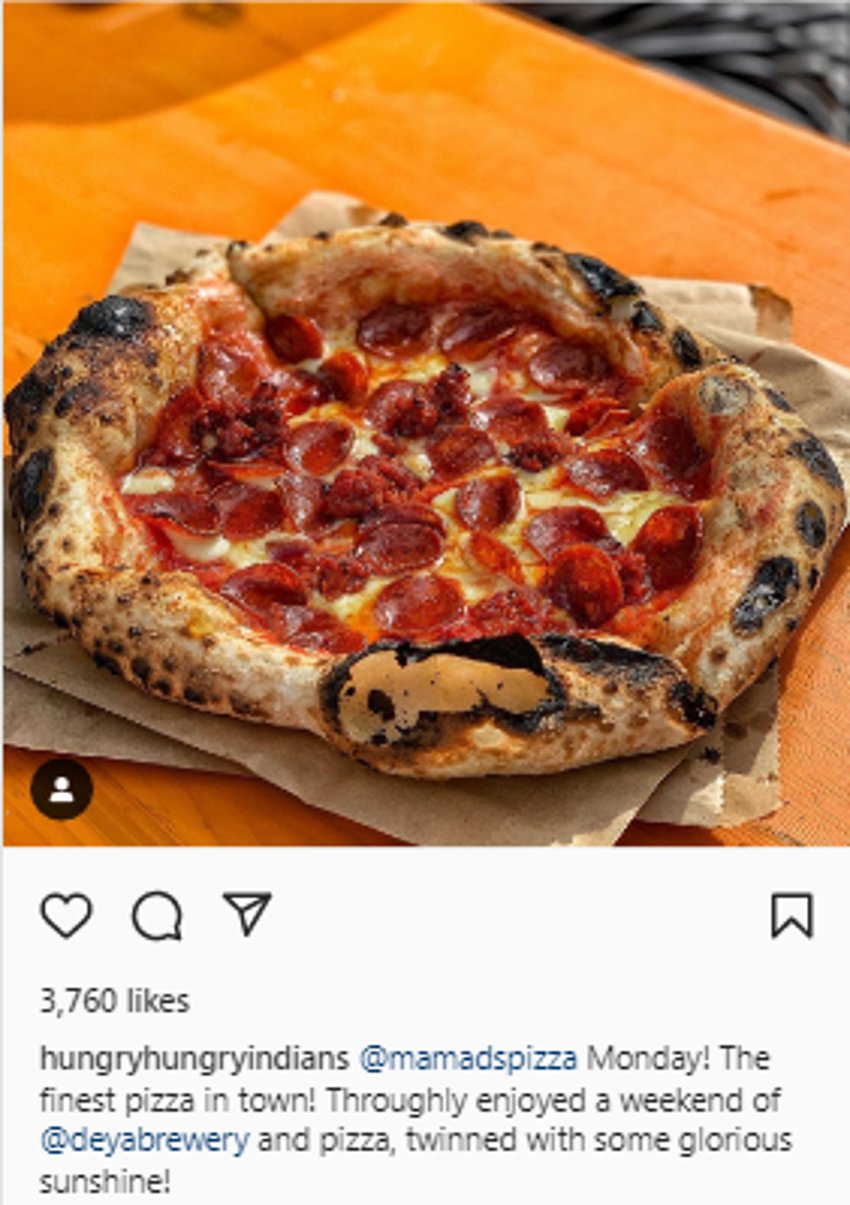Image resolution: width=850 pixels, height=1205 pixels.
Task: Open the @mamadspizza profile link
Action: [x=468, y=1057]
